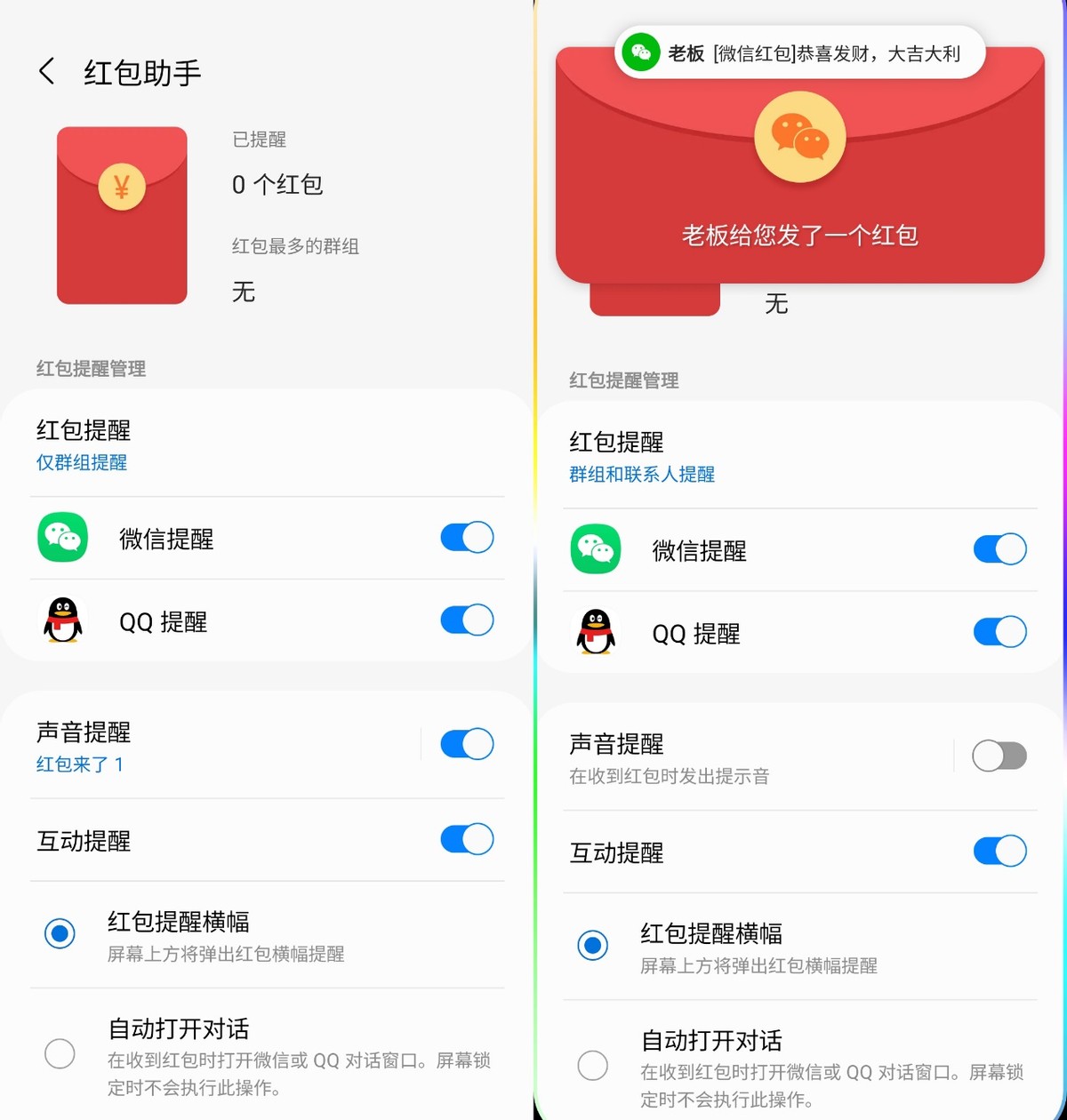
Task: Select the QQ penguin icon next to QQ 提醒
Action: click(x=62, y=620)
